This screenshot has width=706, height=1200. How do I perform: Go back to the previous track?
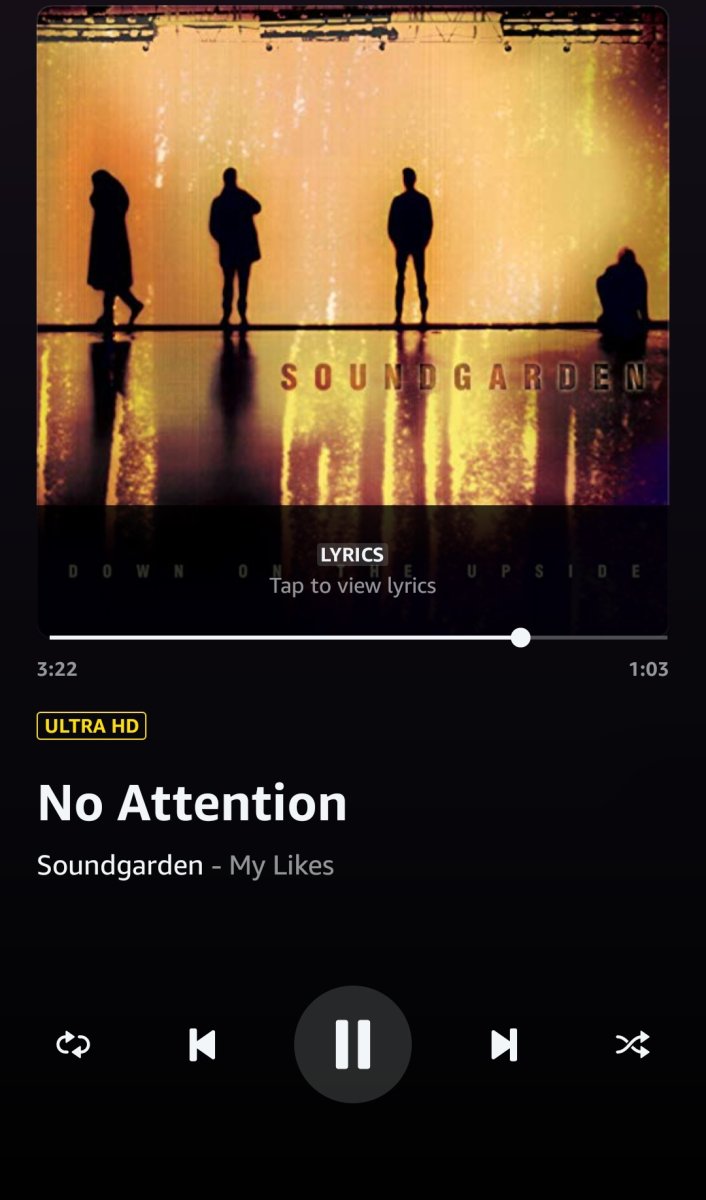click(202, 1045)
